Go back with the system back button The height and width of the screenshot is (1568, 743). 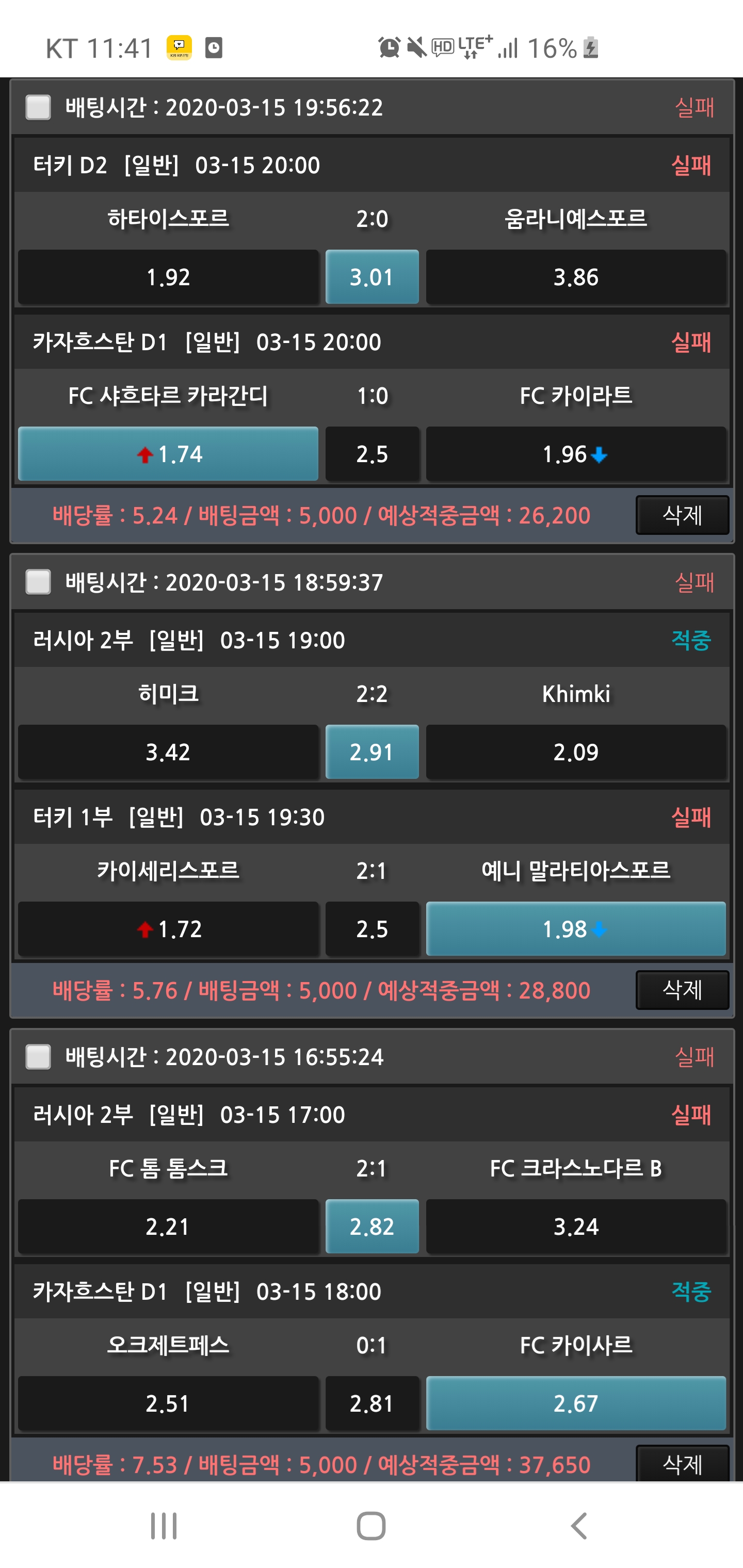tap(578, 1526)
